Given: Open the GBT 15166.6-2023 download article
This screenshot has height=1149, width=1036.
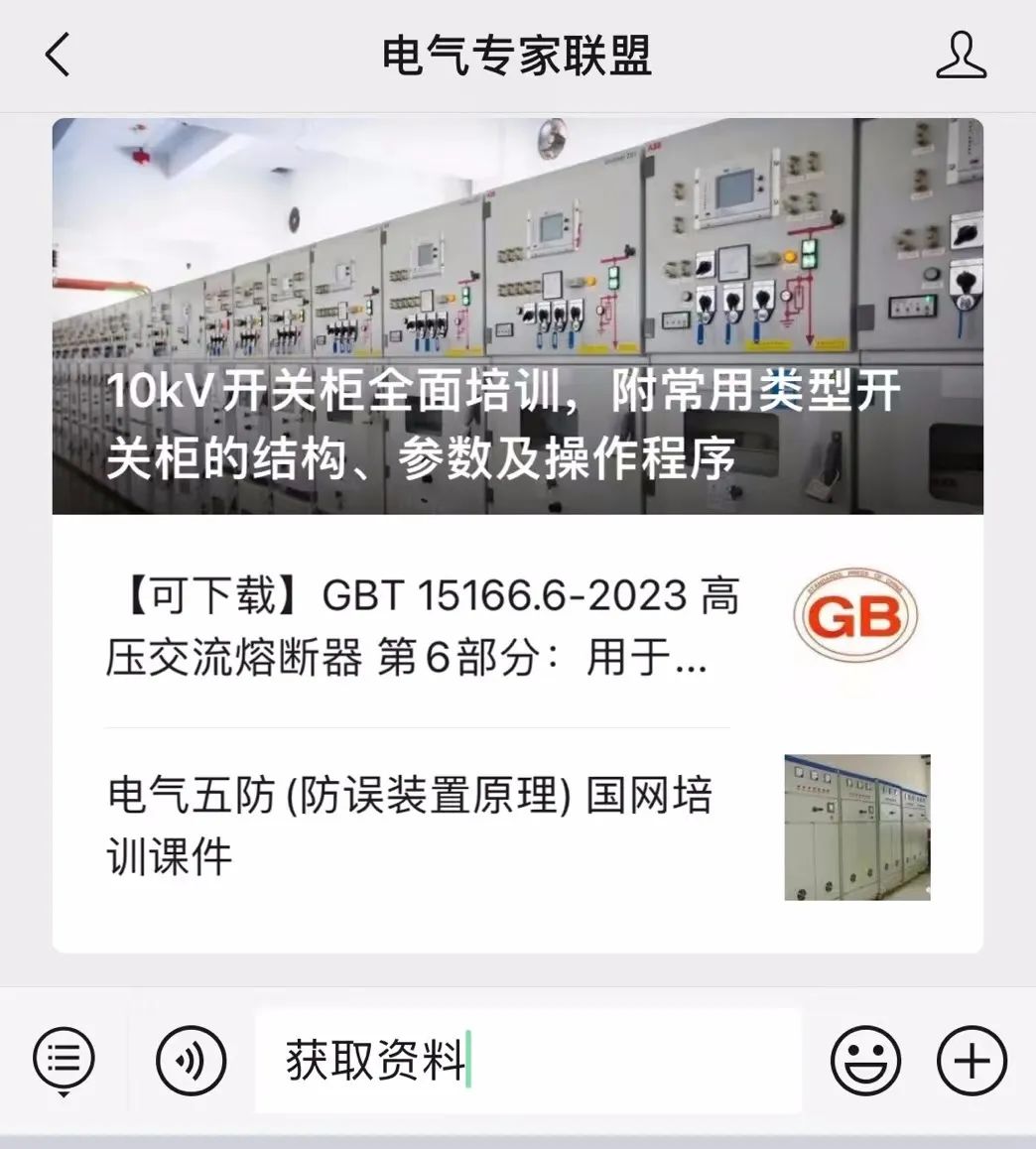Looking at the screenshot, I should (x=422, y=628).
